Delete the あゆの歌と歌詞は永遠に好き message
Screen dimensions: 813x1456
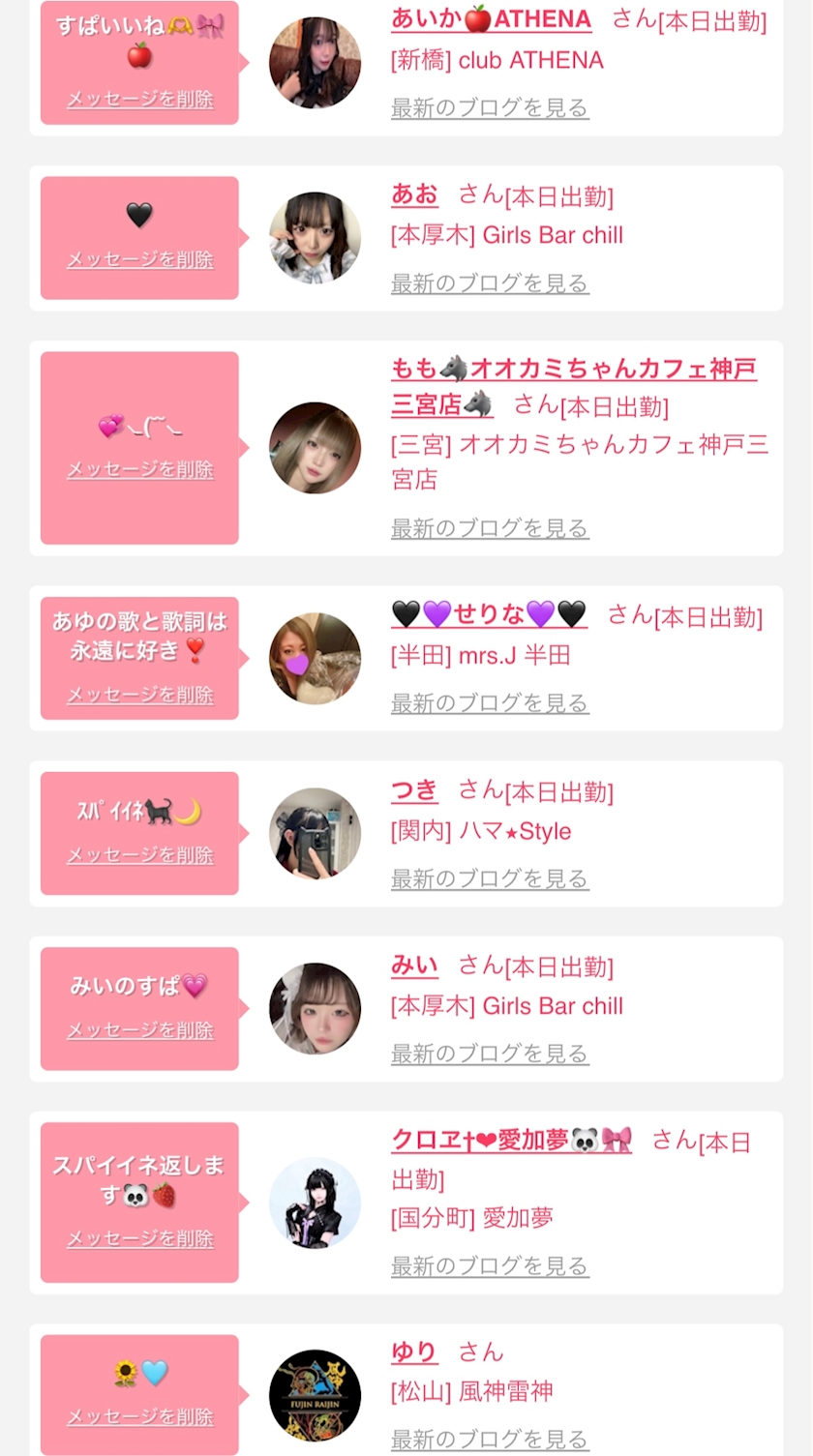(x=140, y=695)
